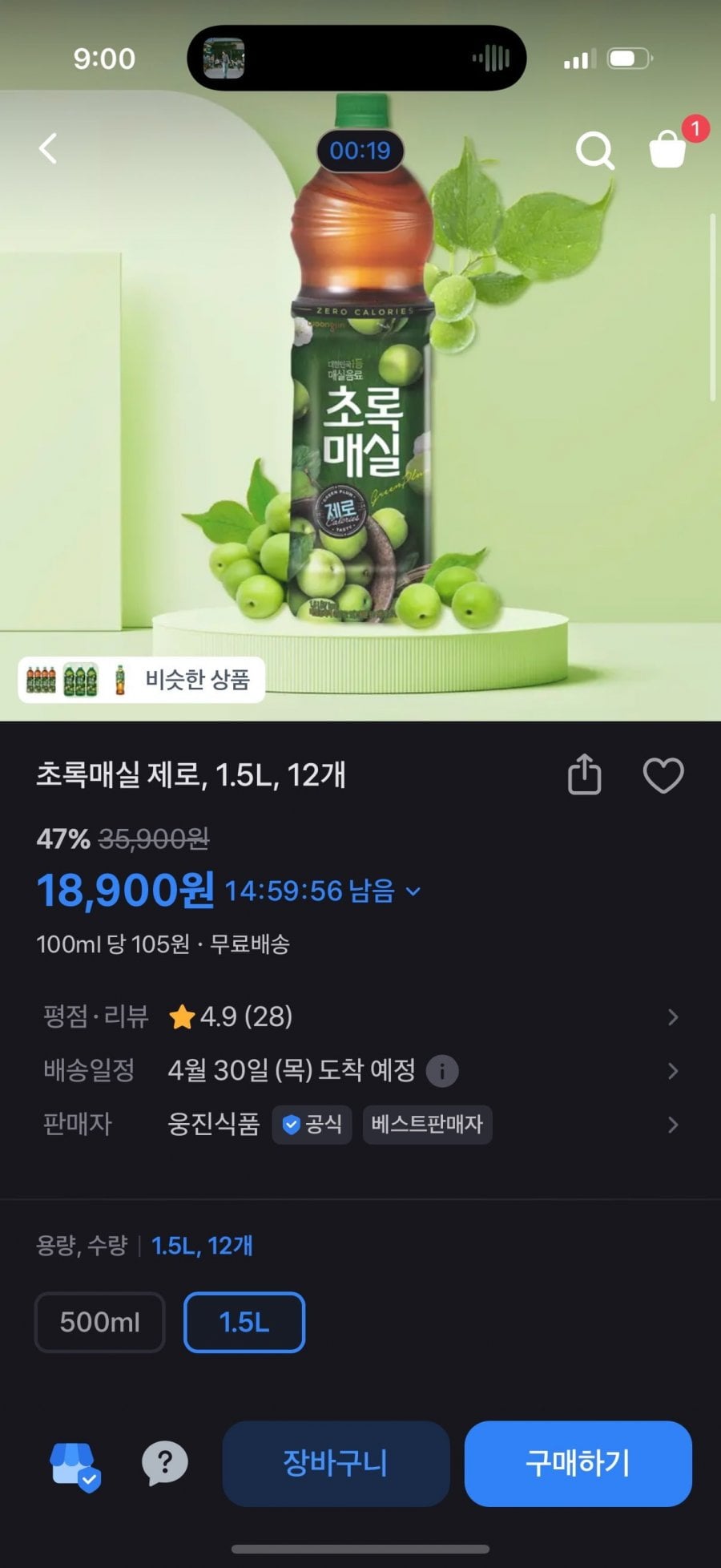Open the shopping cart

click(x=667, y=148)
